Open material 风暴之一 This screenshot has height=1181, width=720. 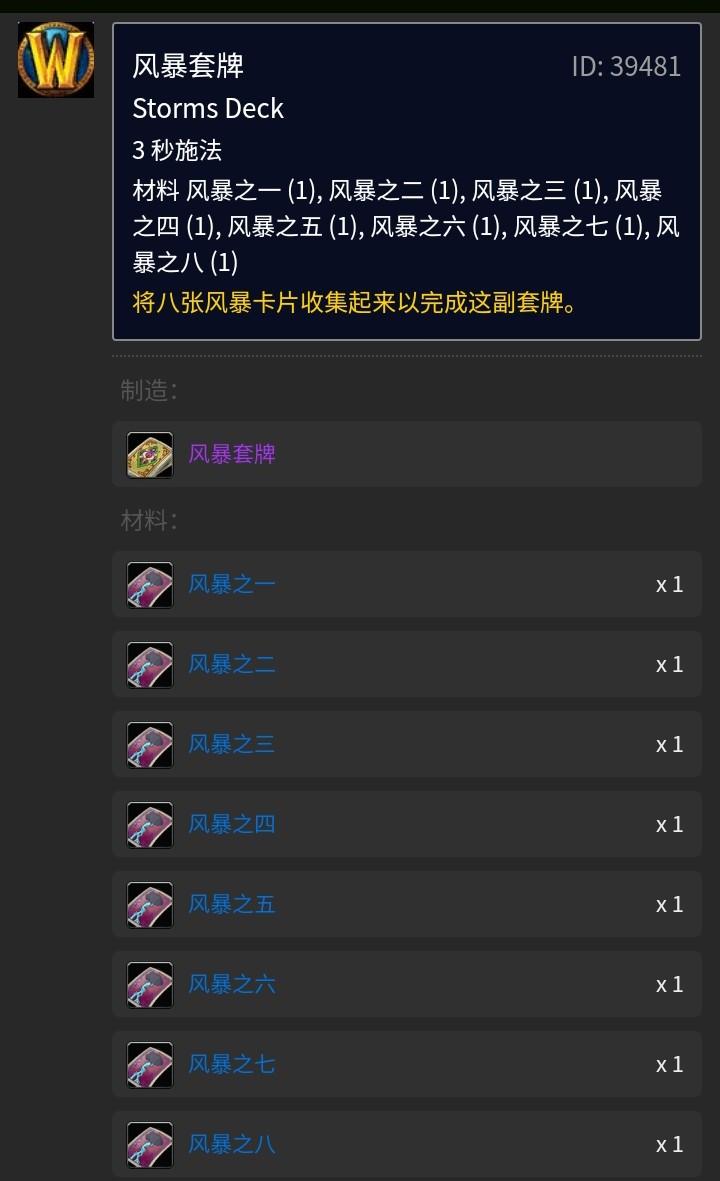pos(232,584)
